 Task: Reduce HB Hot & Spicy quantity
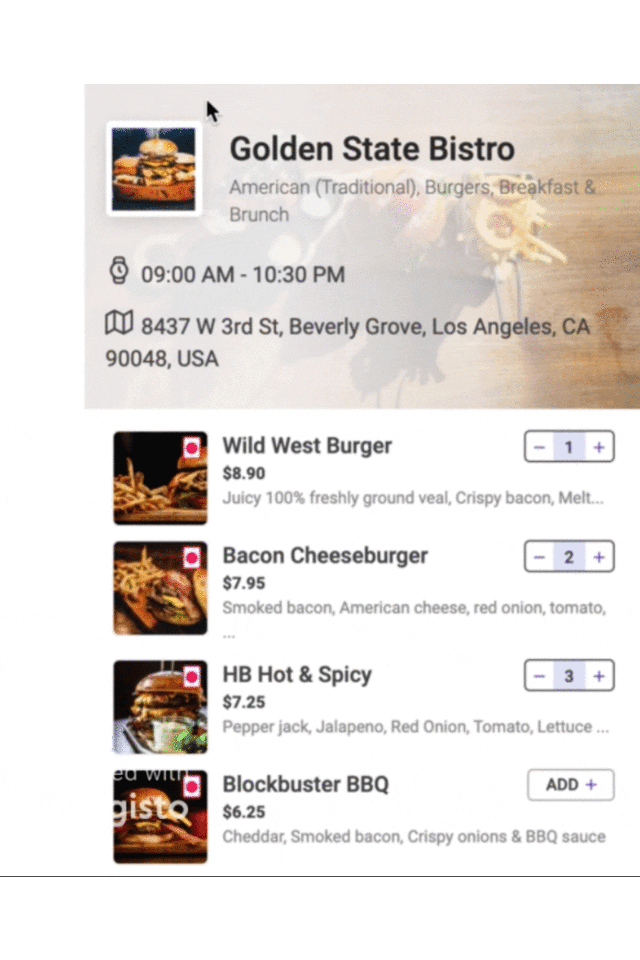[540, 677]
